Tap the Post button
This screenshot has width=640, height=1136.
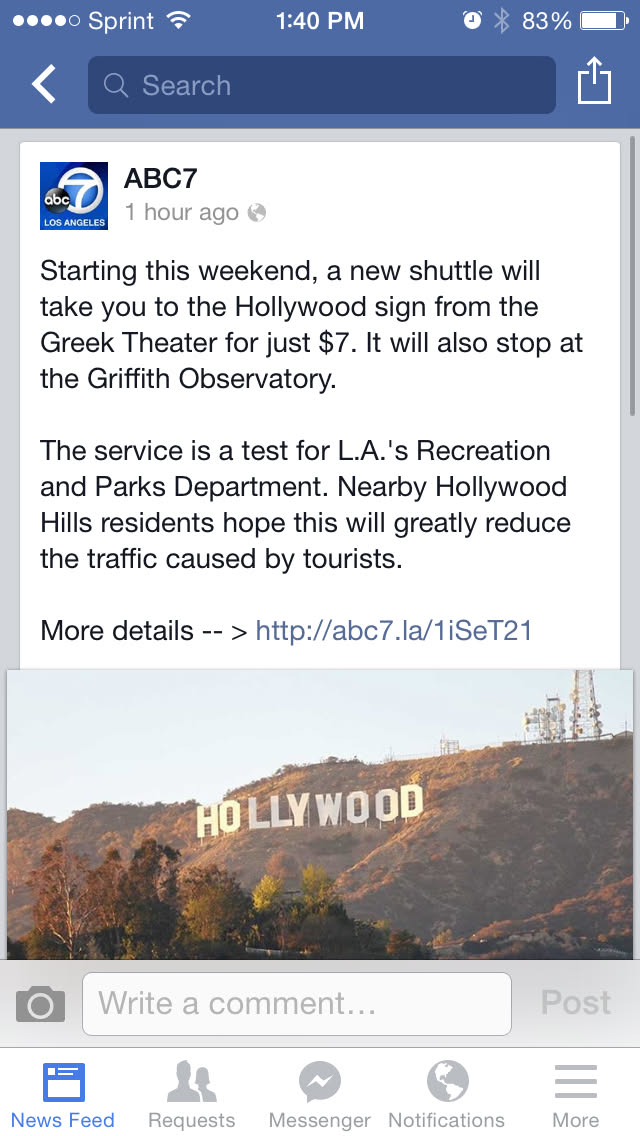point(575,1003)
